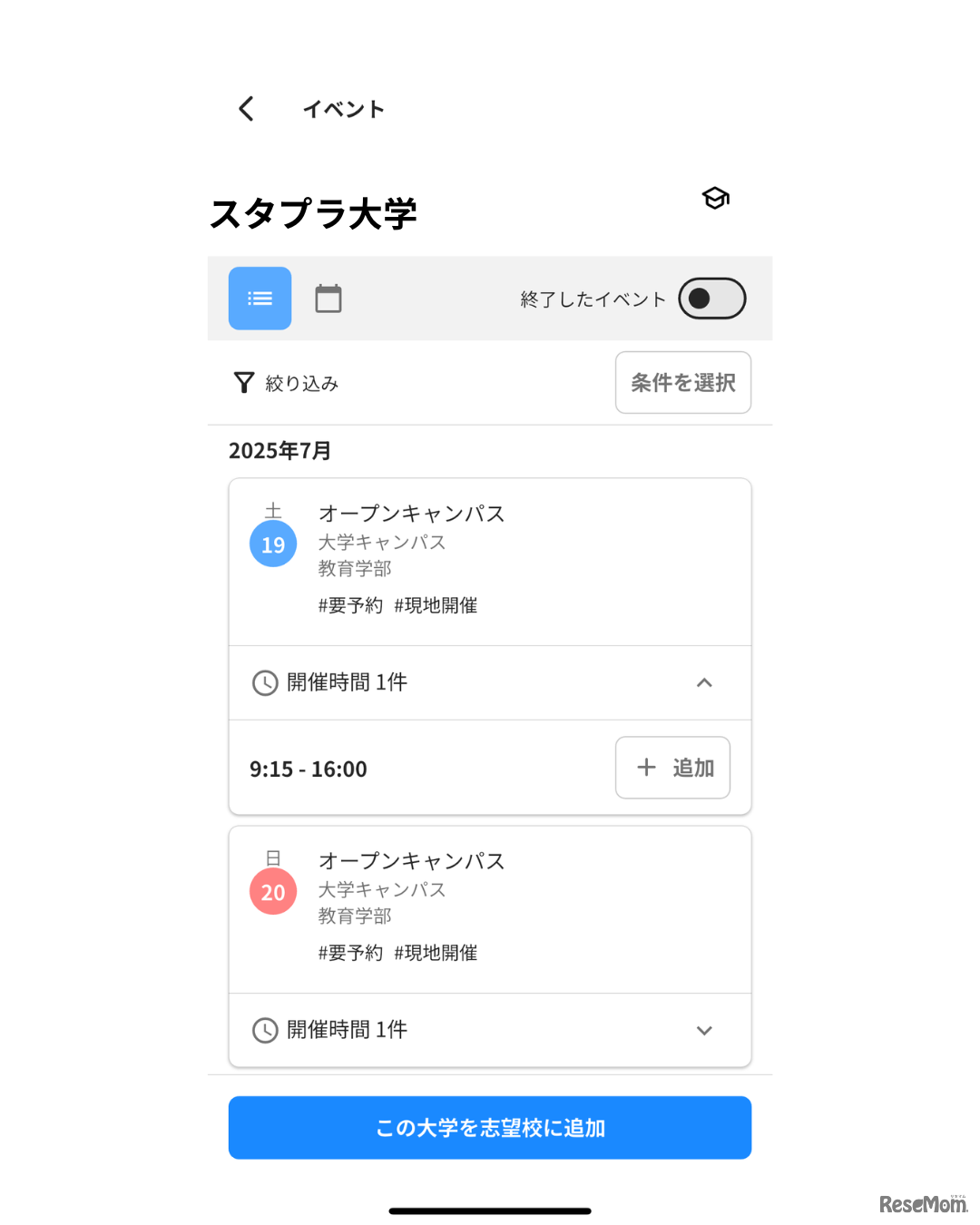Click 追加 to add the 9:15 session
Viewport: 980px width, 1225px height.
click(x=672, y=767)
